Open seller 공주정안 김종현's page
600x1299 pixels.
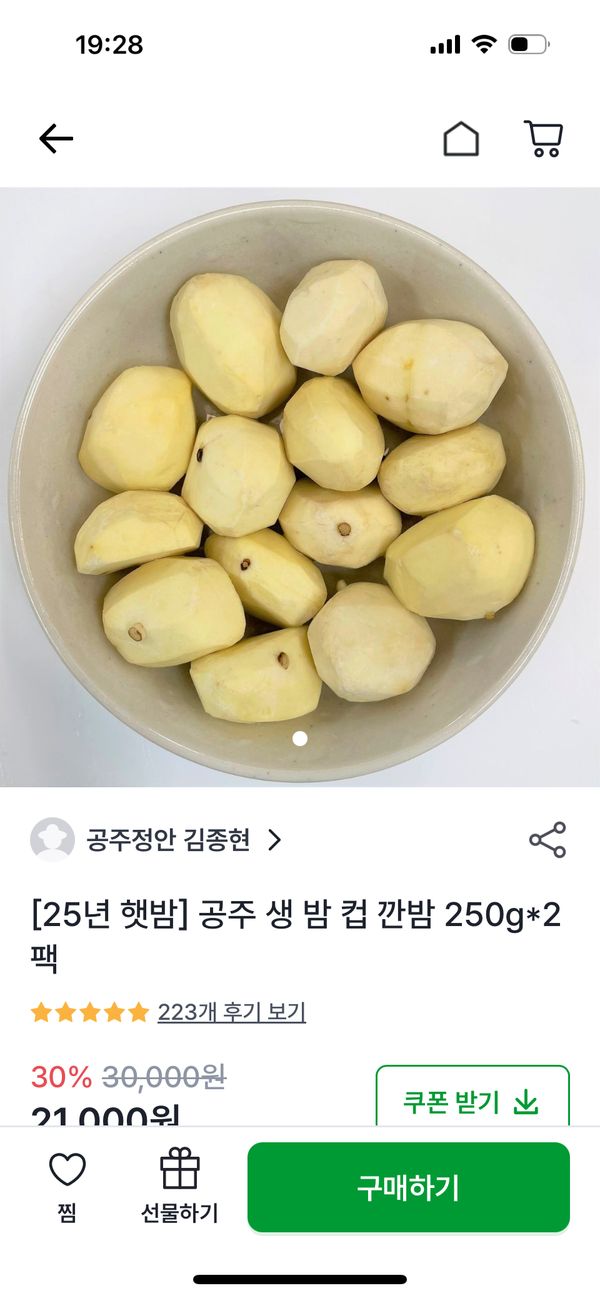pyautogui.click(x=168, y=839)
